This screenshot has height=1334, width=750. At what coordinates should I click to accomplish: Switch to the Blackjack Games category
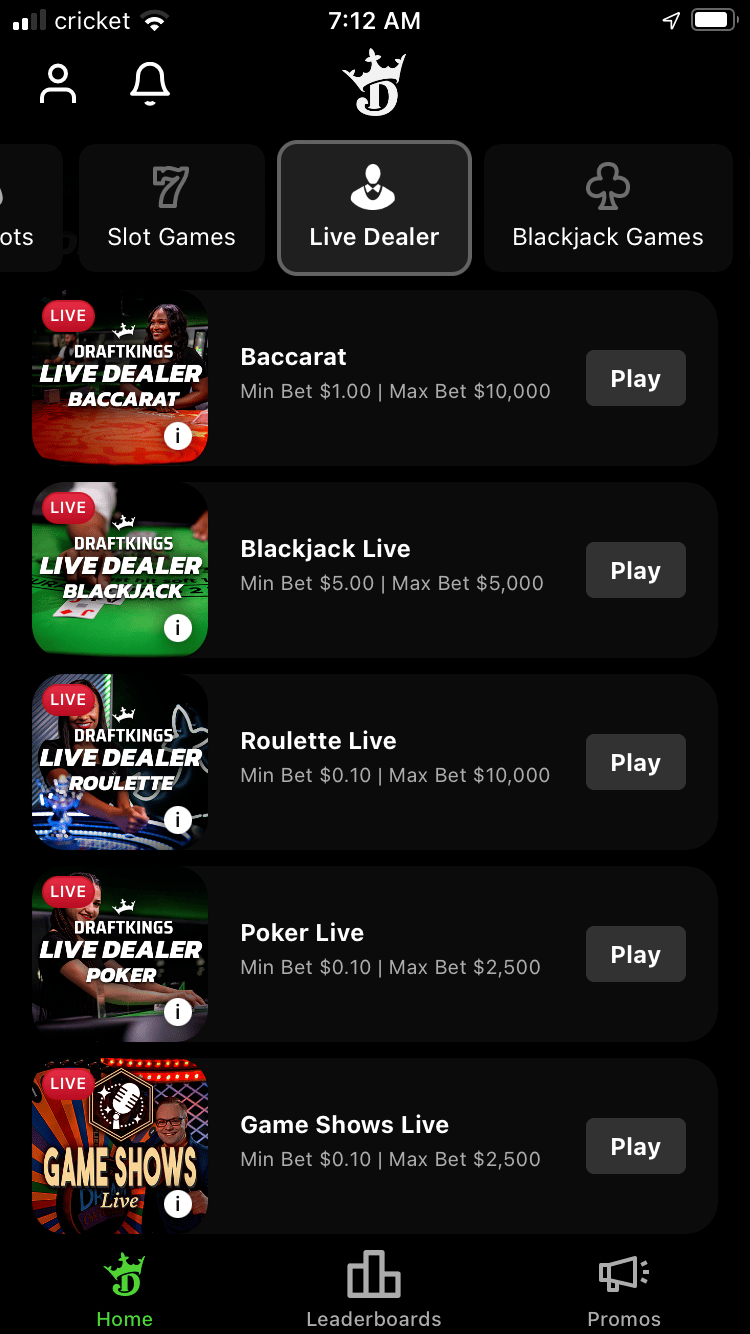coord(608,208)
